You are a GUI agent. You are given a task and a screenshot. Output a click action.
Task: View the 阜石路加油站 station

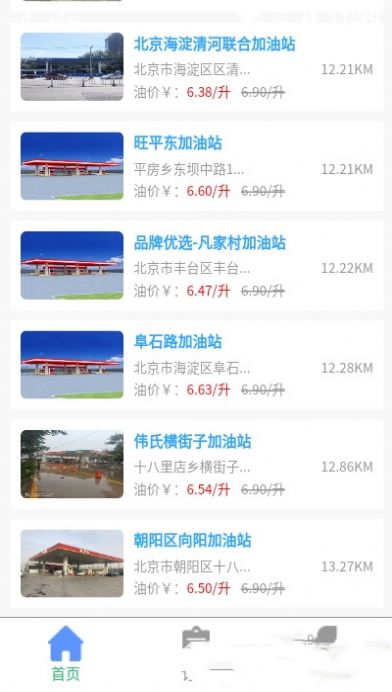(x=196, y=365)
